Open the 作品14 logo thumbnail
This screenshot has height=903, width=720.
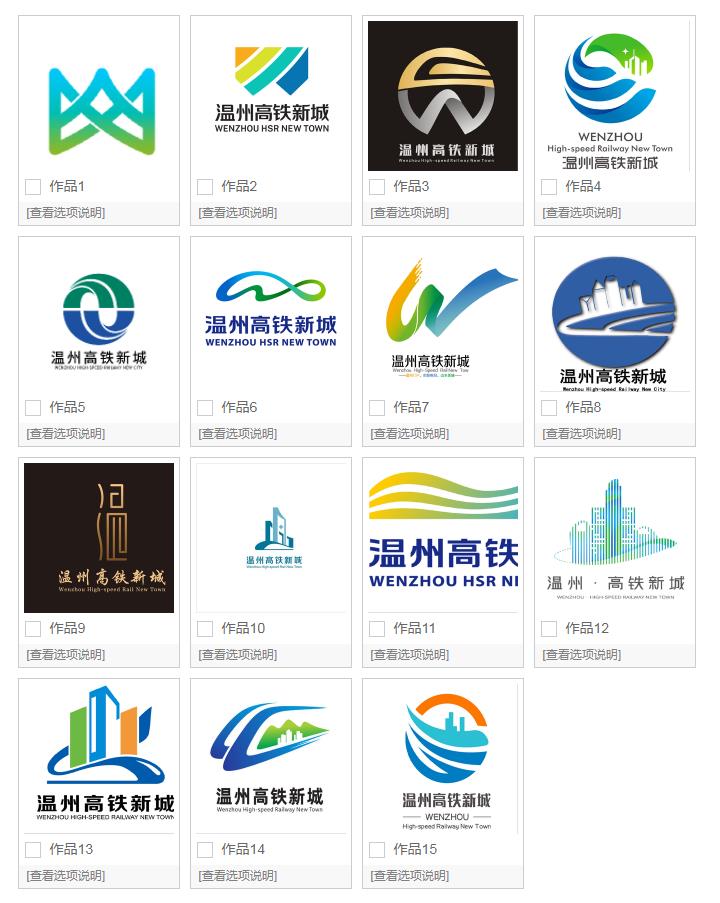click(x=271, y=756)
